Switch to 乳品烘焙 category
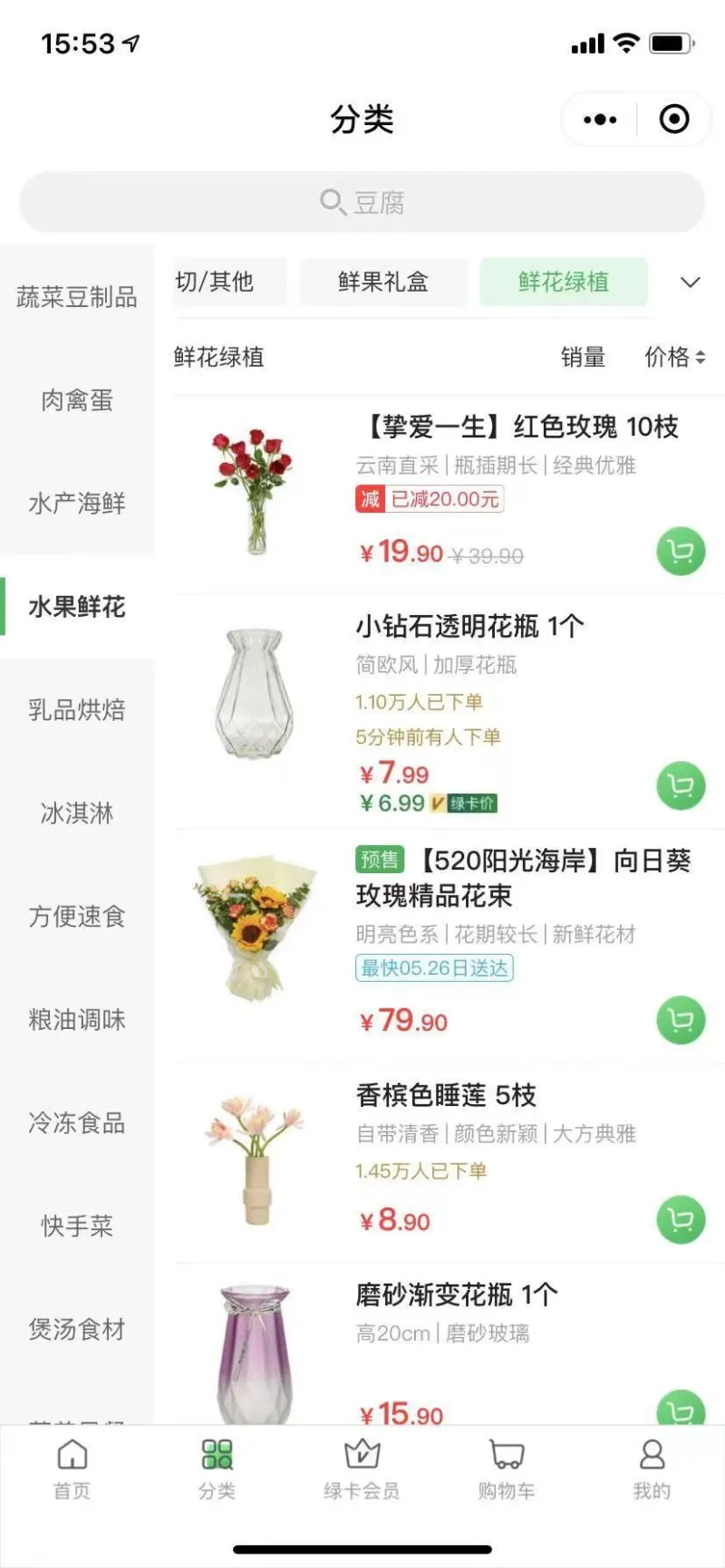Viewport: 725px width, 1568px height. pyautogui.click(x=77, y=709)
